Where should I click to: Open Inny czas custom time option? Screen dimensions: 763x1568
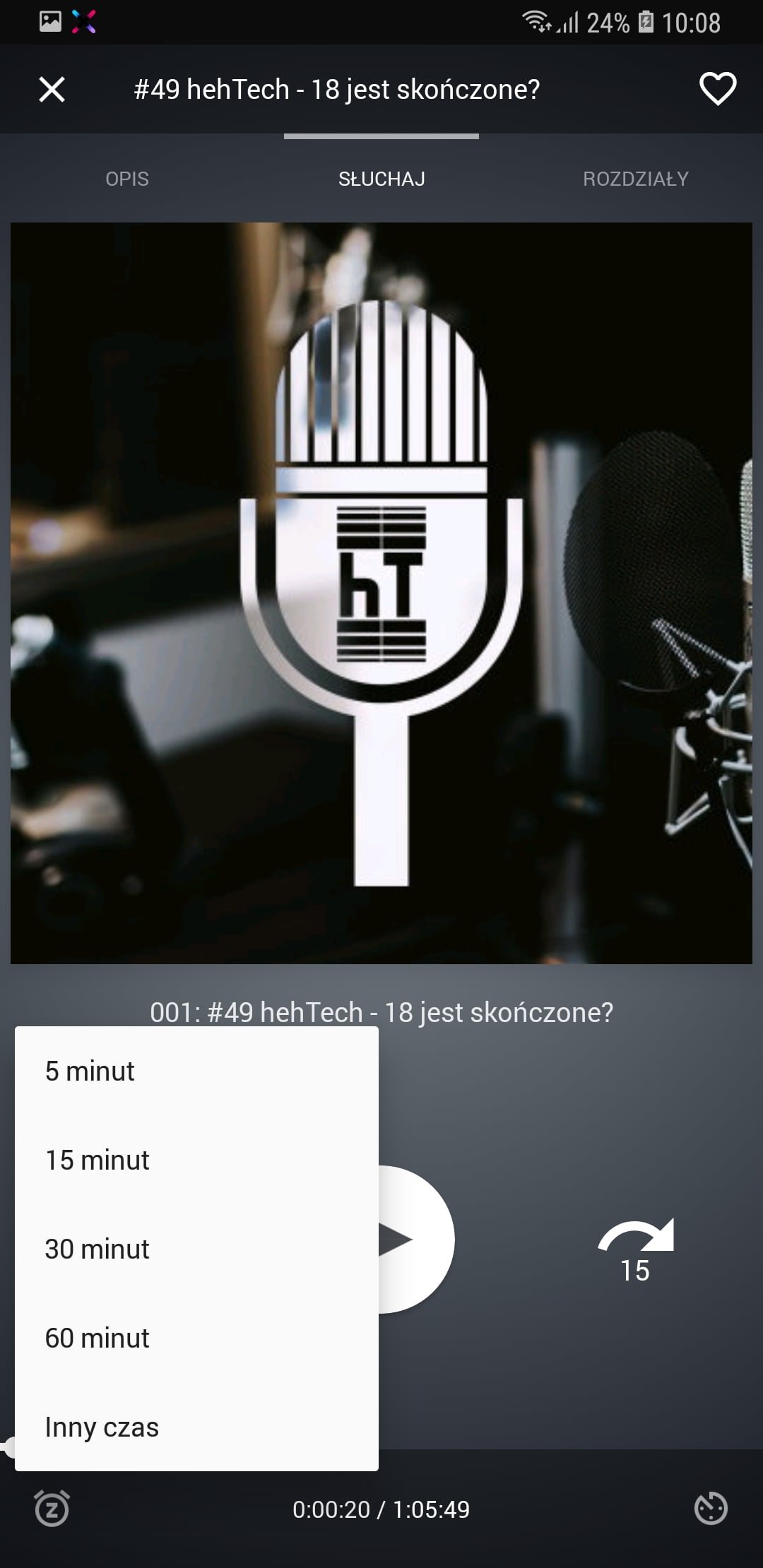tap(196, 1427)
